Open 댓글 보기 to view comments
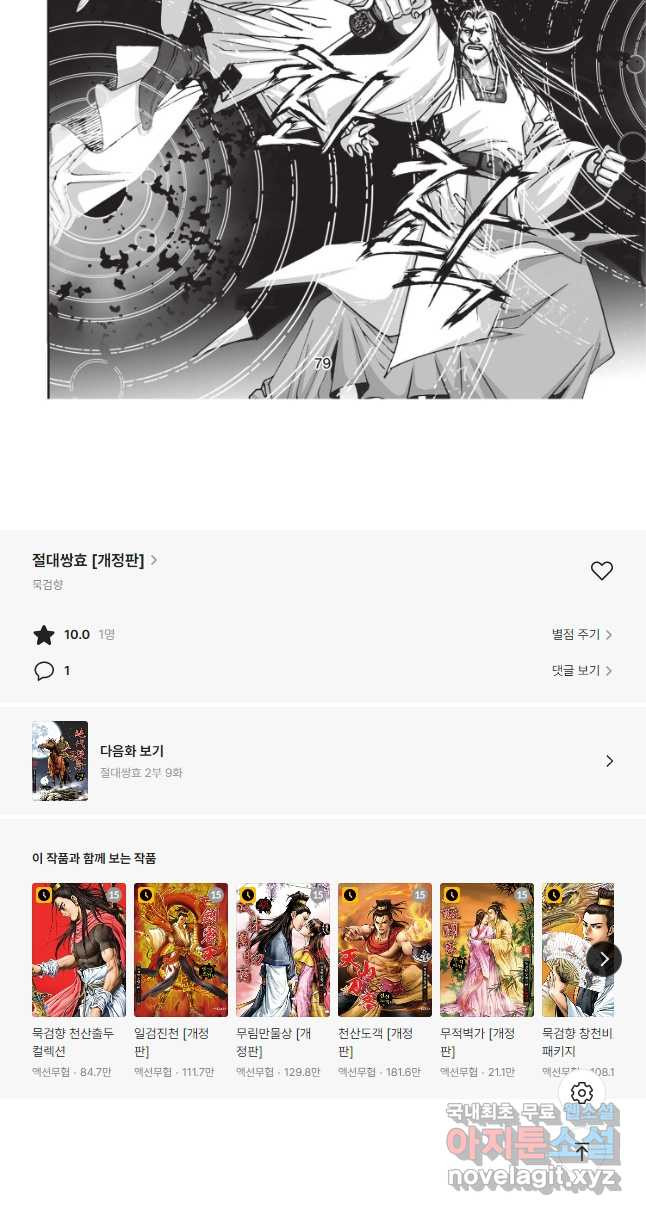The height and width of the screenshot is (1215, 646). (581, 671)
